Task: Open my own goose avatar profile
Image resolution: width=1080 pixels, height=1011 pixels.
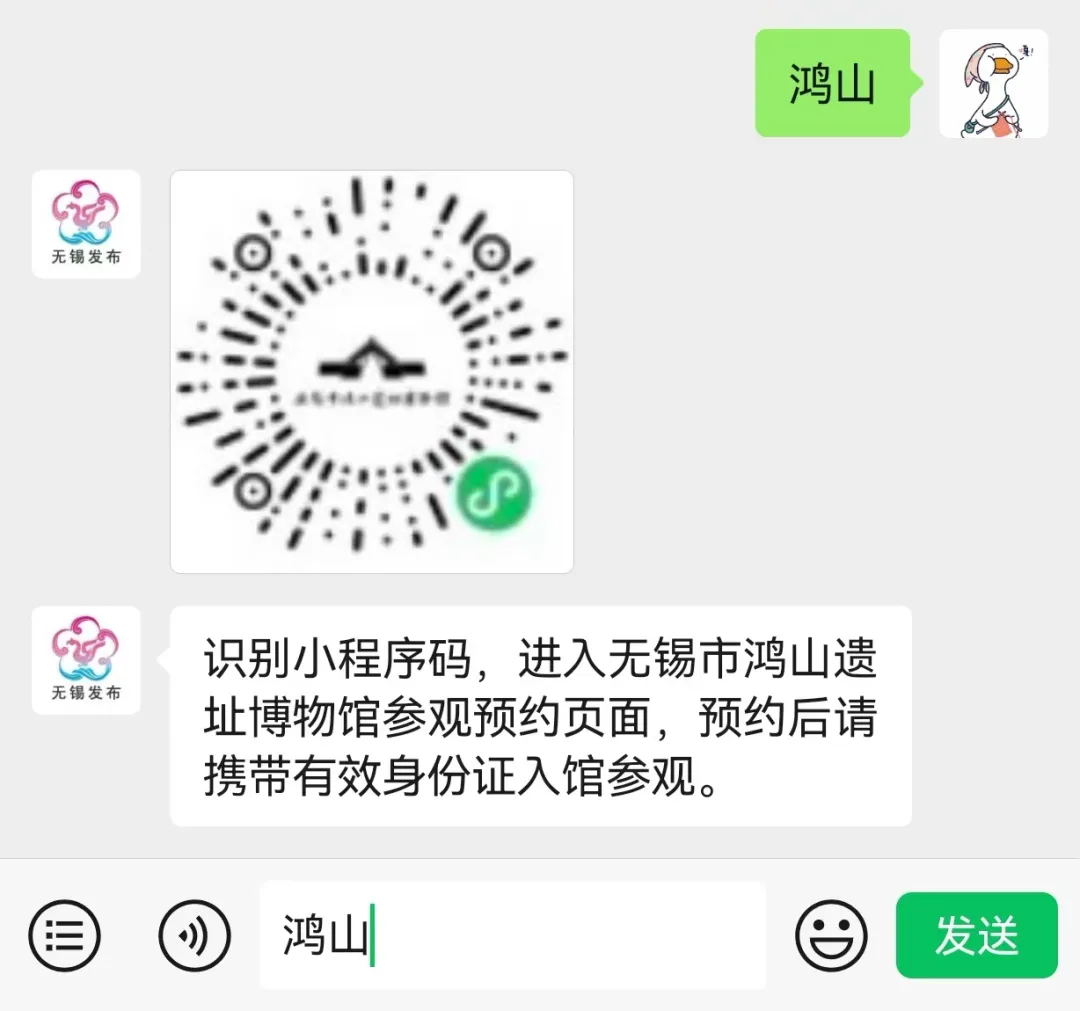Action: coord(993,84)
